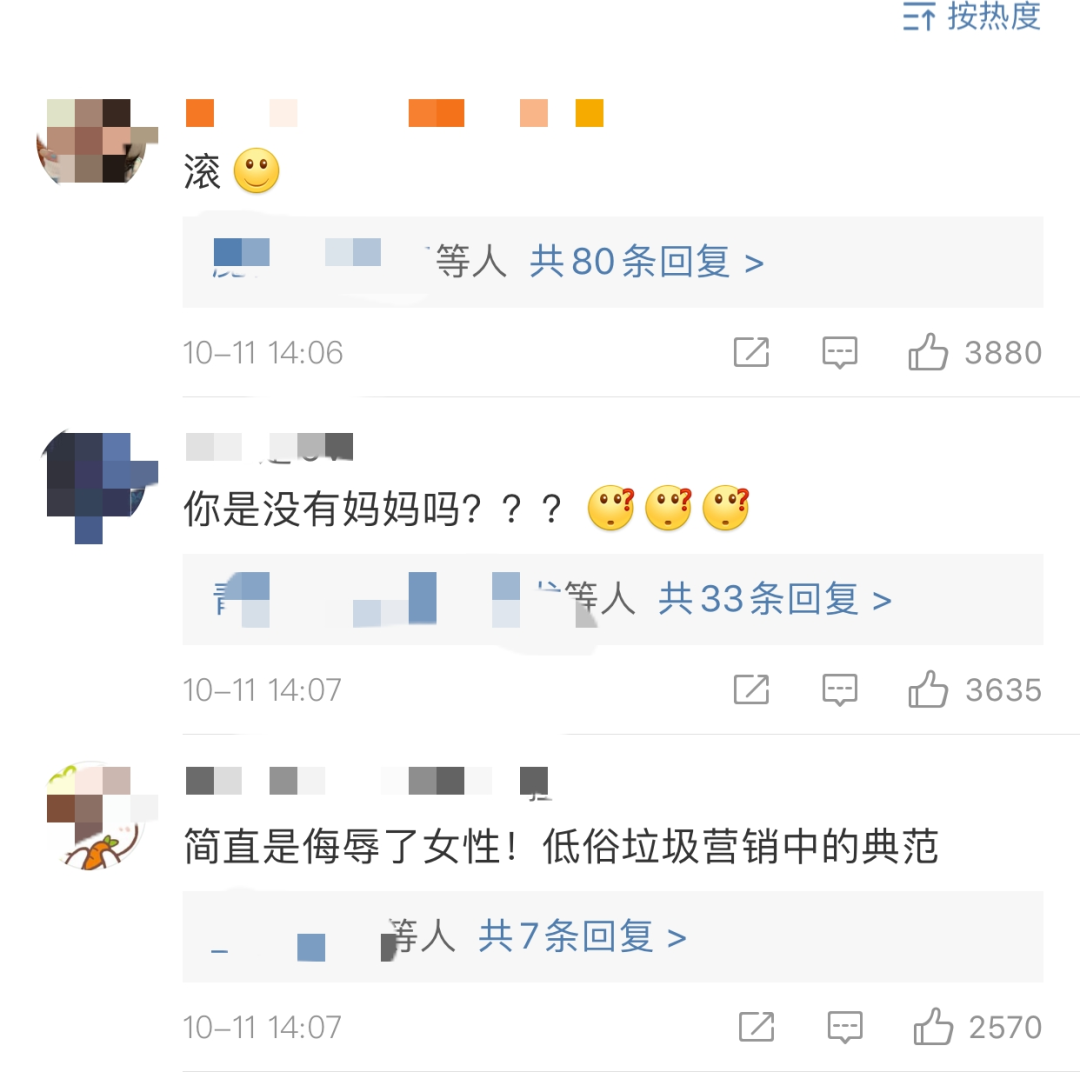The image size is (1080, 1092).
Task: Expand the 共33条回复 replies
Action: (x=774, y=600)
